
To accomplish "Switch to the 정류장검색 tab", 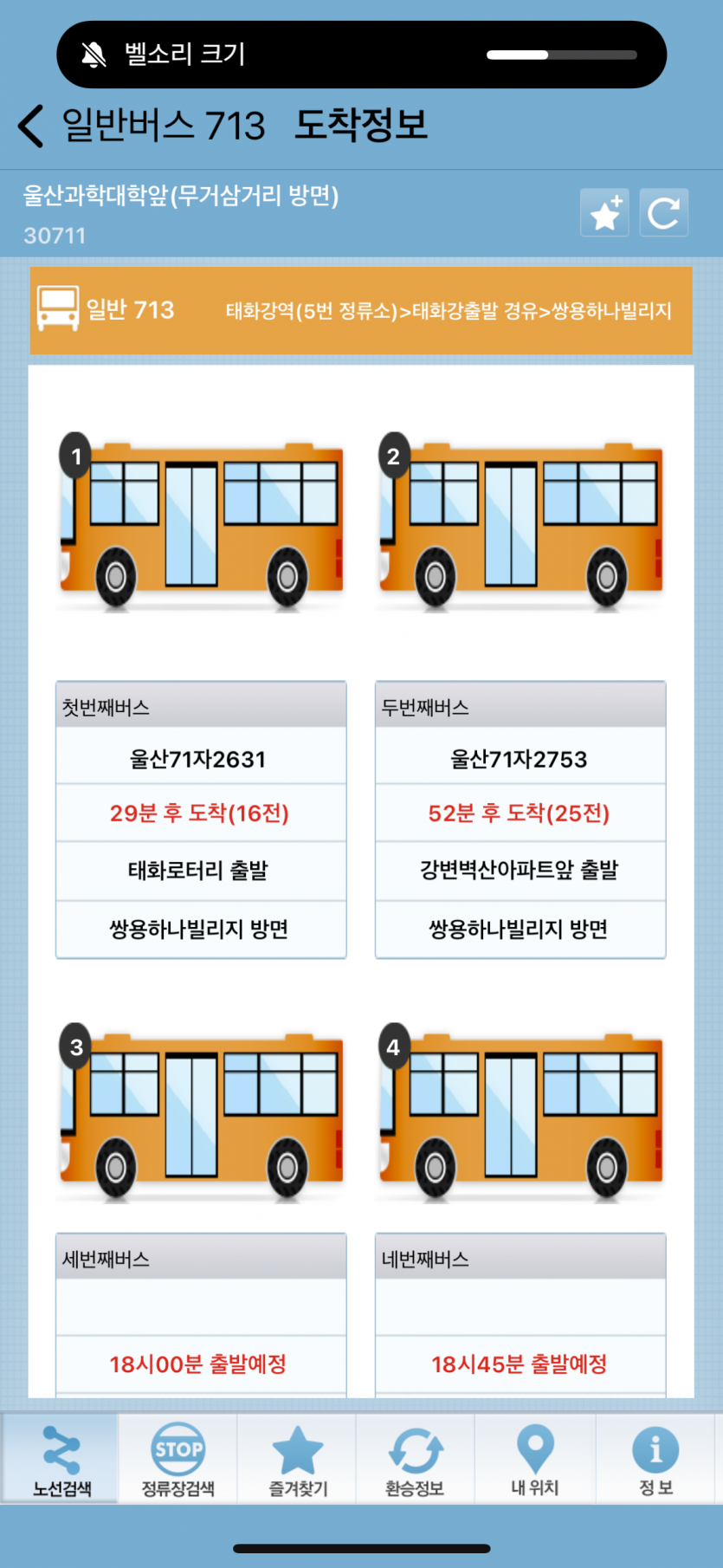I will [178, 1459].
